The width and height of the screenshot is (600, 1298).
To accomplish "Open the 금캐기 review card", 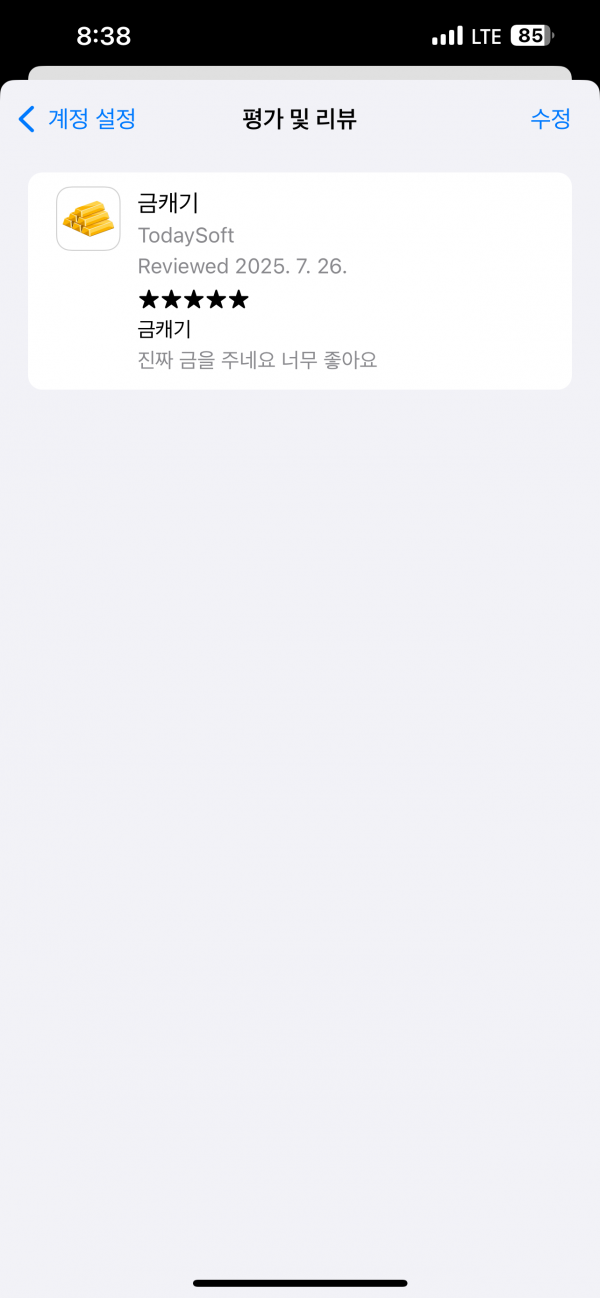I will pos(300,281).
